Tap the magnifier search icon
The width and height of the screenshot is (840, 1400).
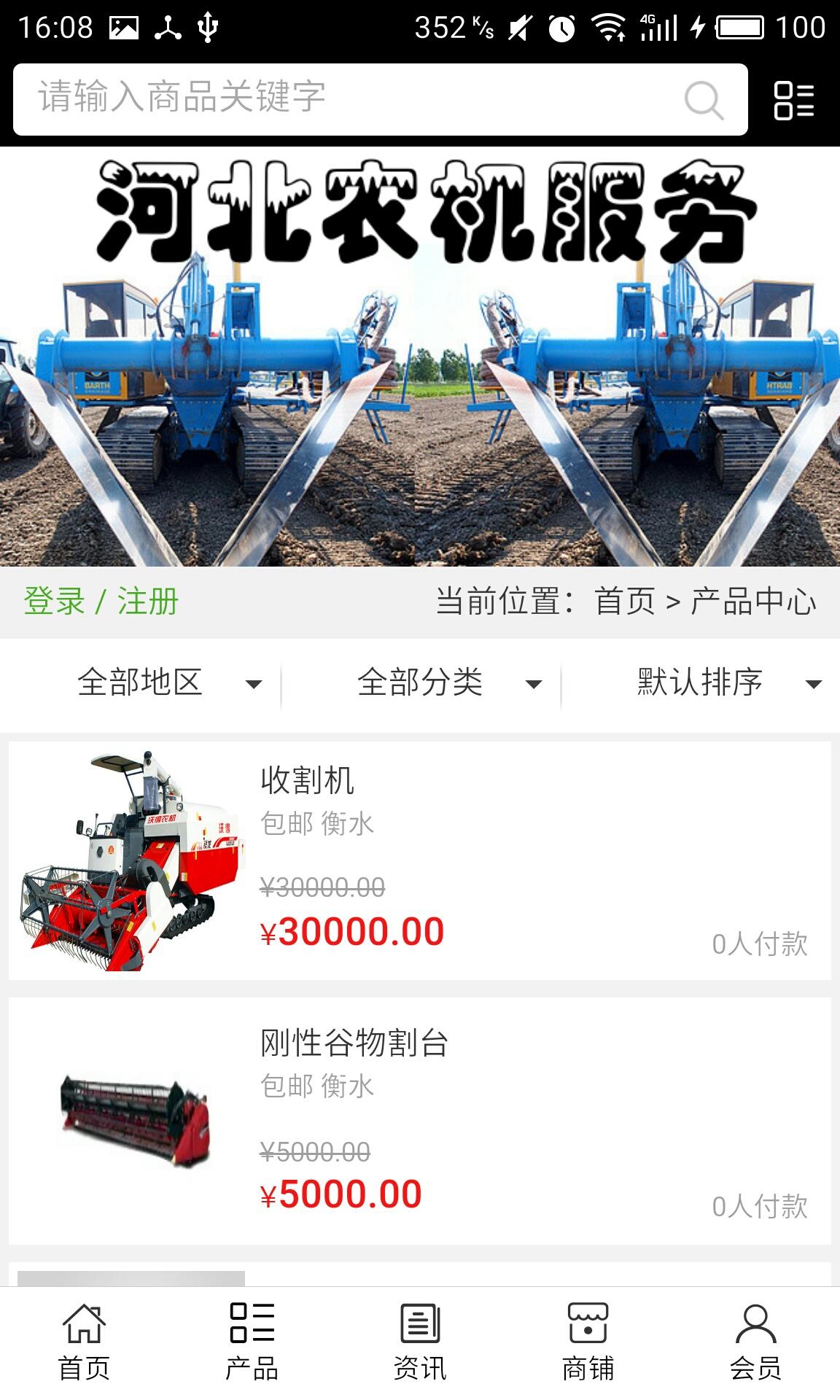(704, 100)
